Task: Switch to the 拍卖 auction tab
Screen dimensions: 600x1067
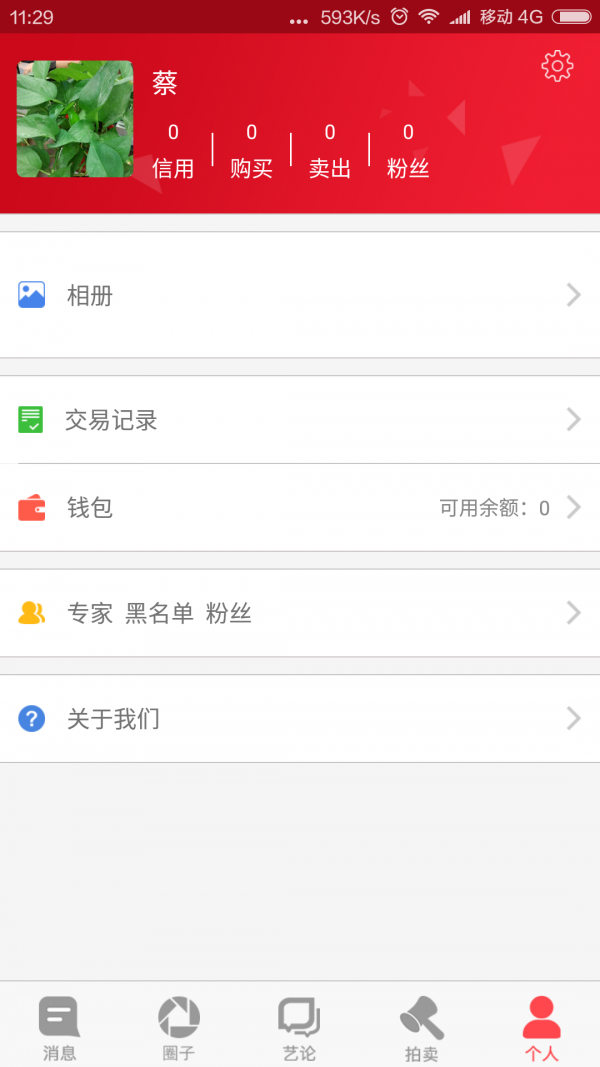Action: [421, 1028]
